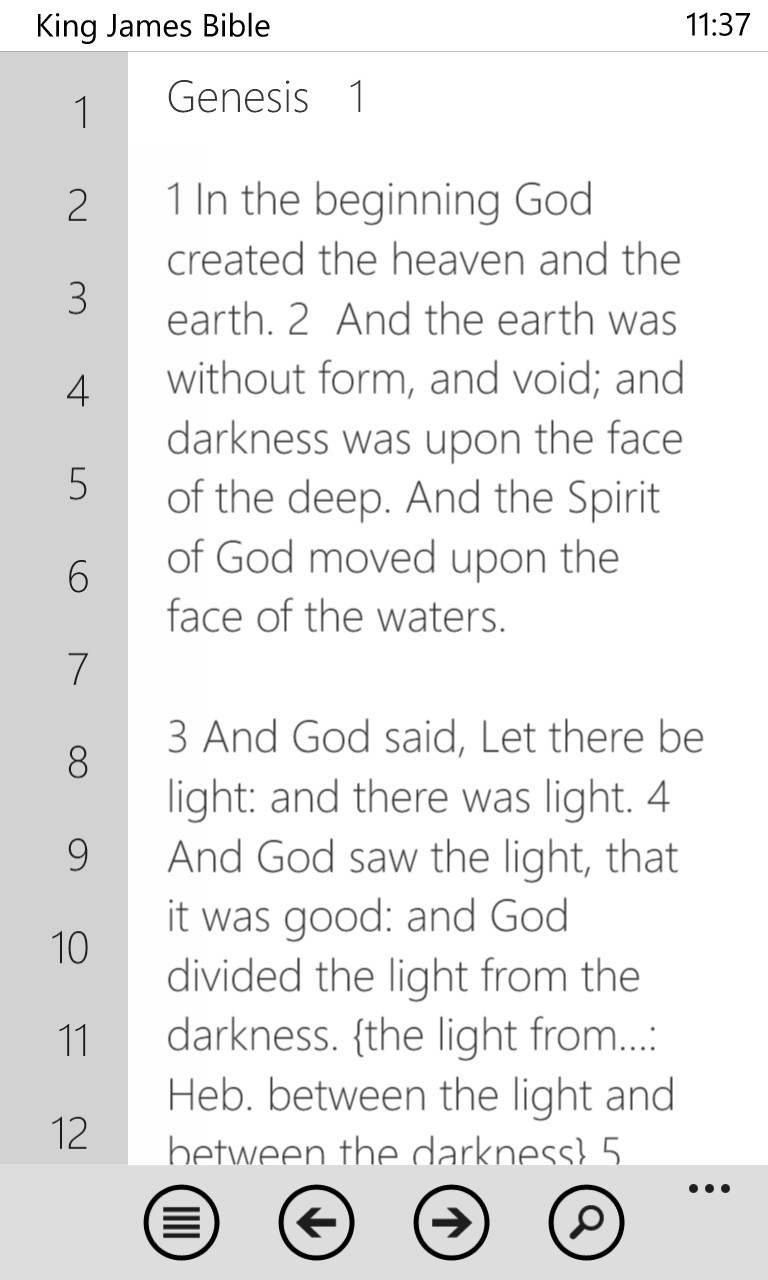Open chapter 11

70,1040
